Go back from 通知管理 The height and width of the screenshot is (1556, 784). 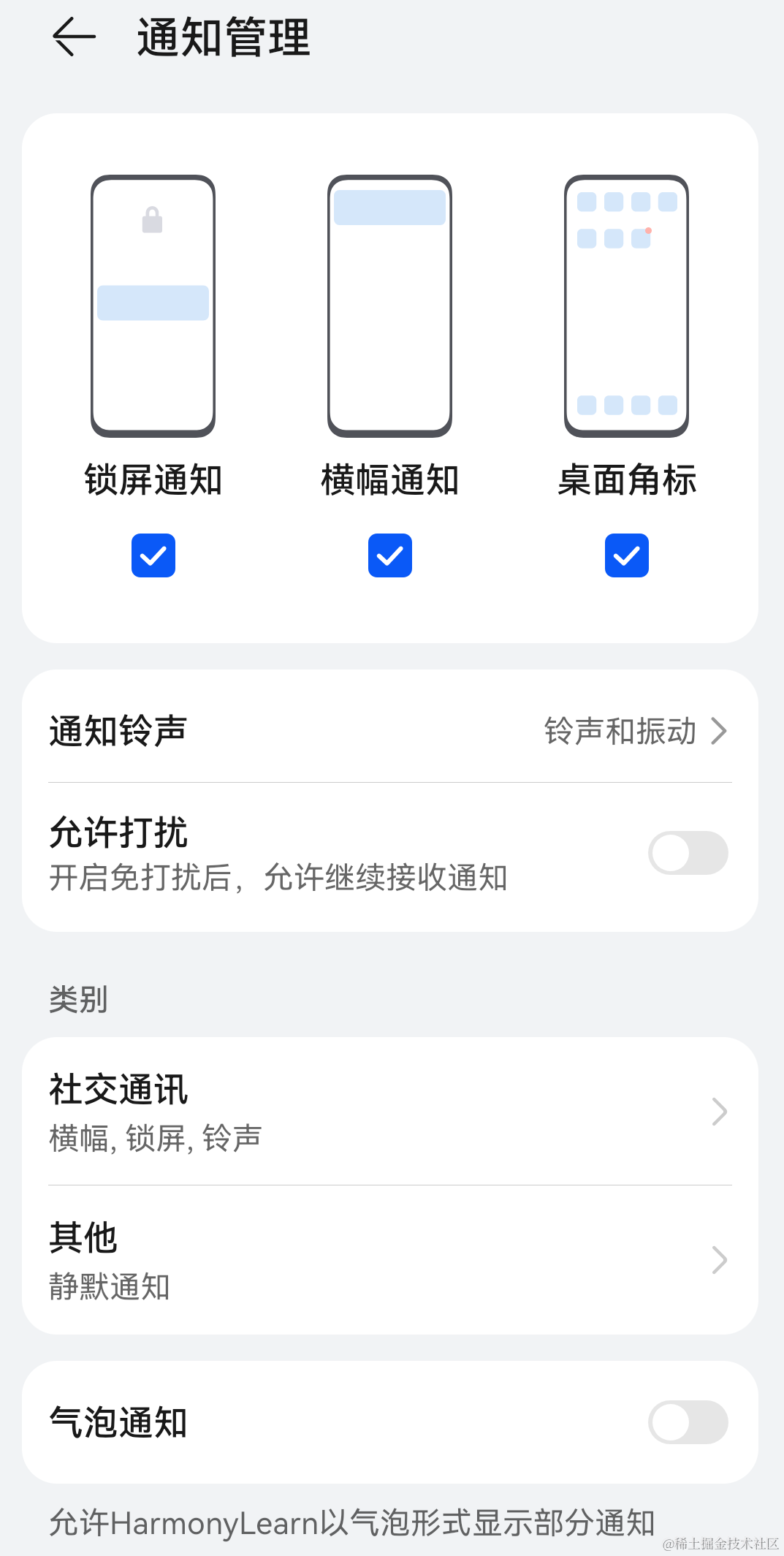(x=75, y=37)
